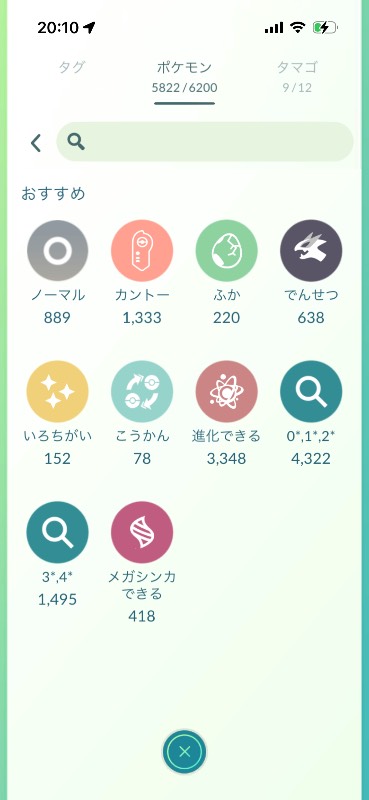Tap the search input field
The height and width of the screenshot is (800, 369).
coord(205,142)
